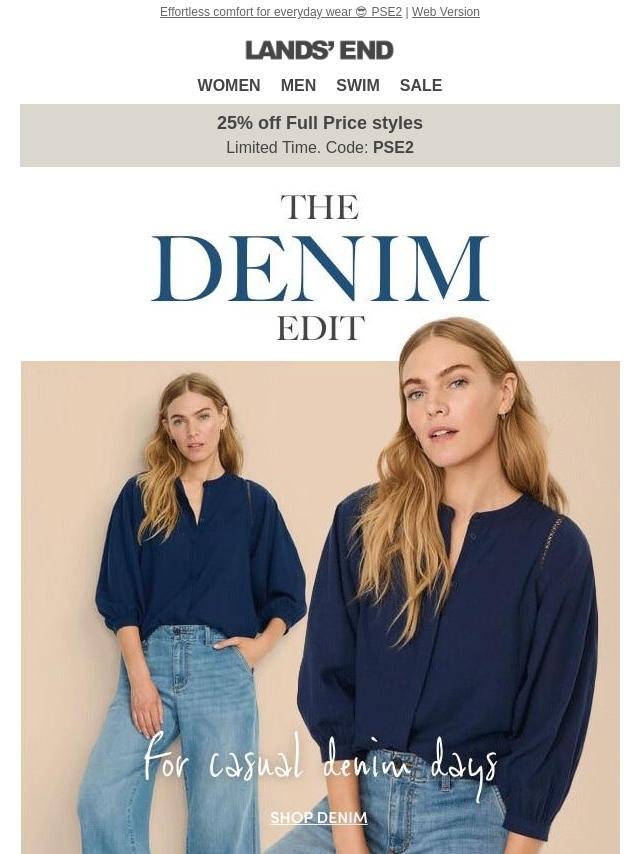Image resolution: width=640 pixels, height=854 pixels.
Task: Open the Swim category
Action: (x=357, y=86)
